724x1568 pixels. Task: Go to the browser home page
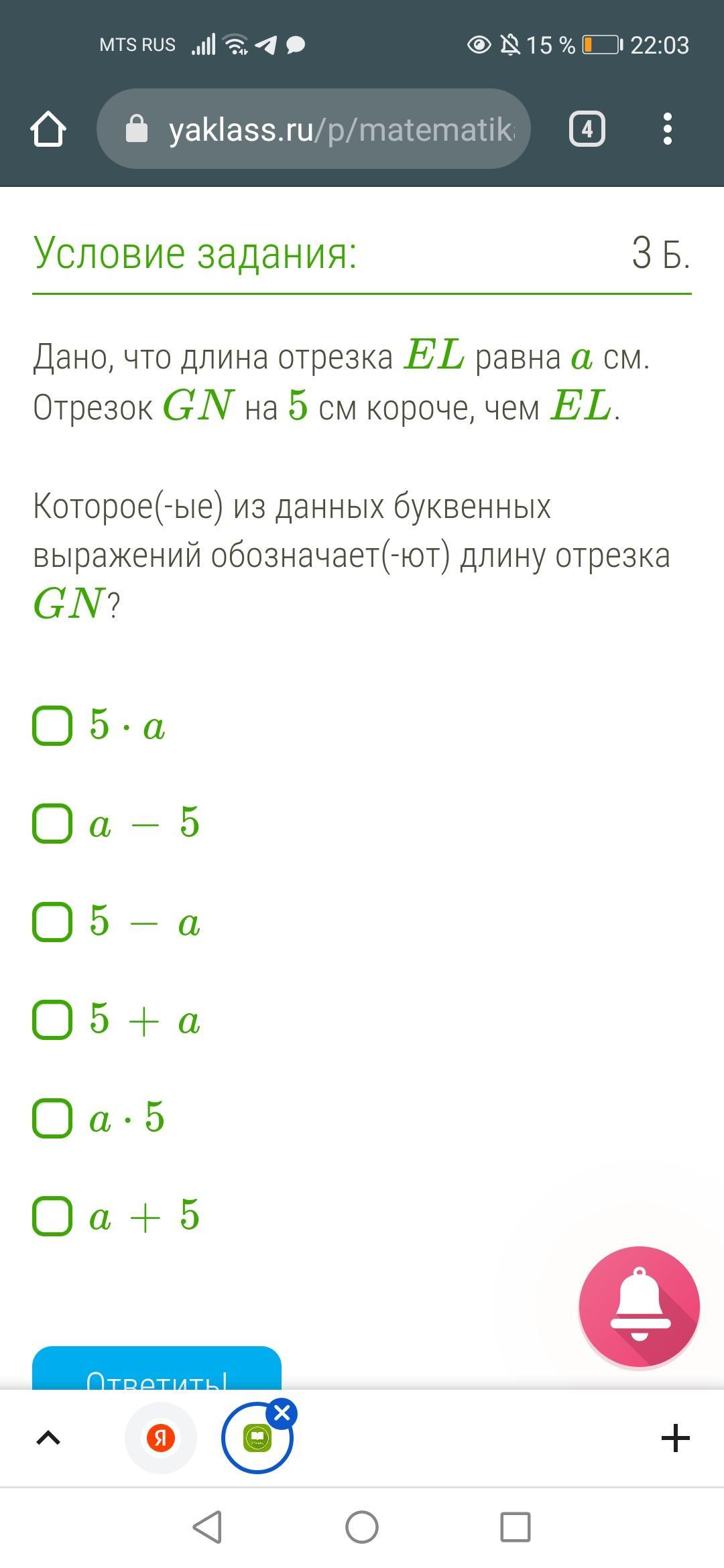48,129
